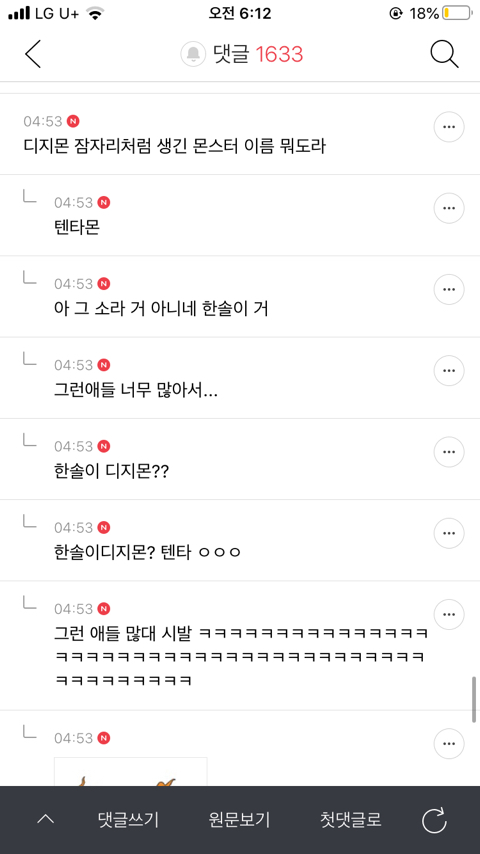
Task: Open options for the image reply
Action: click(x=449, y=744)
